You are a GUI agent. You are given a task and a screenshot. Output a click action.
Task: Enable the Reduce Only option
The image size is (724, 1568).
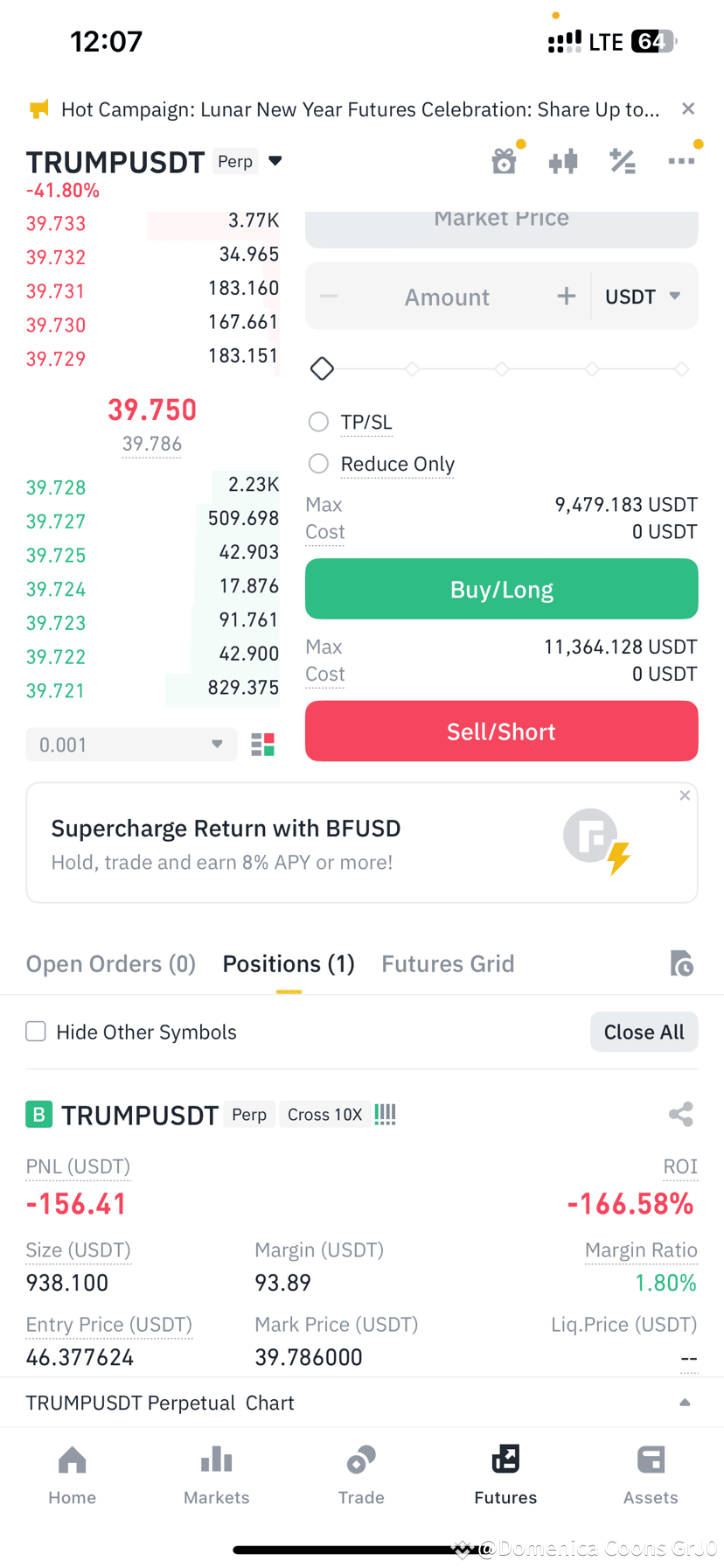[x=318, y=464]
